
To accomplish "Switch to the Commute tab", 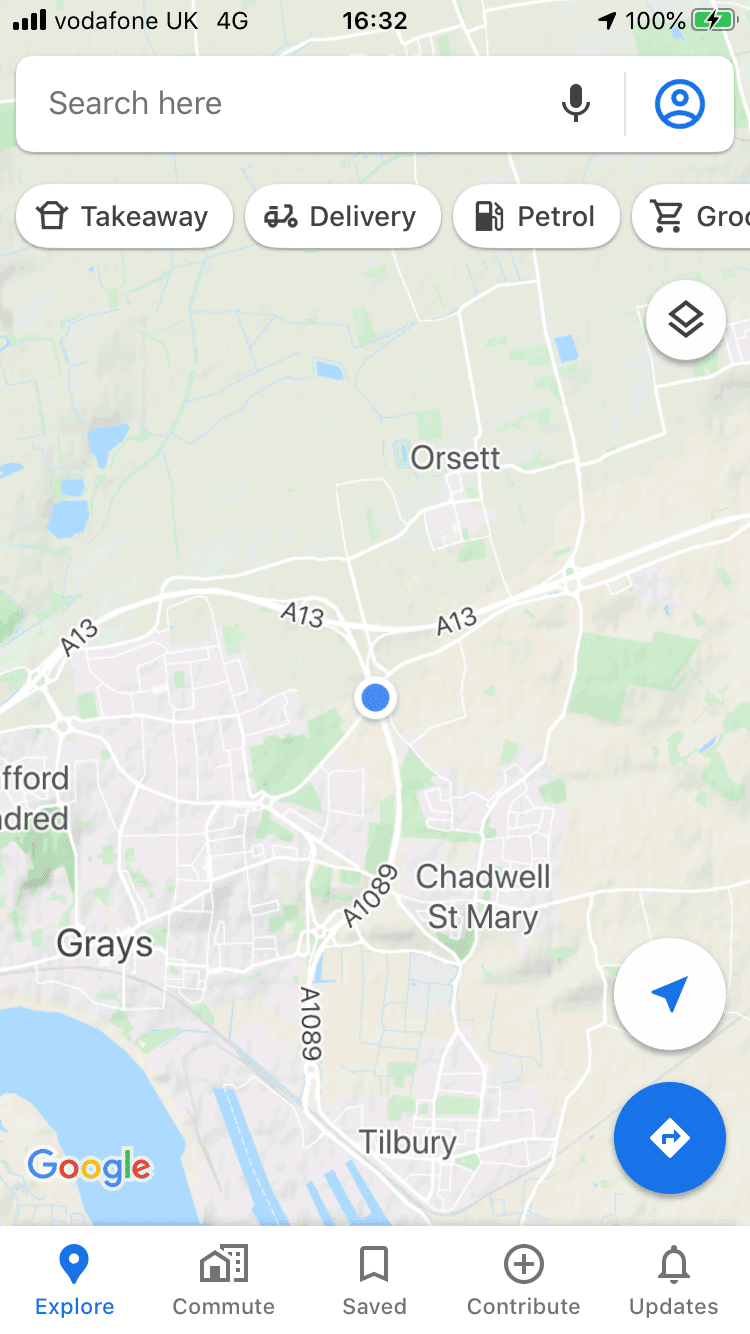I will (x=224, y=1280).
